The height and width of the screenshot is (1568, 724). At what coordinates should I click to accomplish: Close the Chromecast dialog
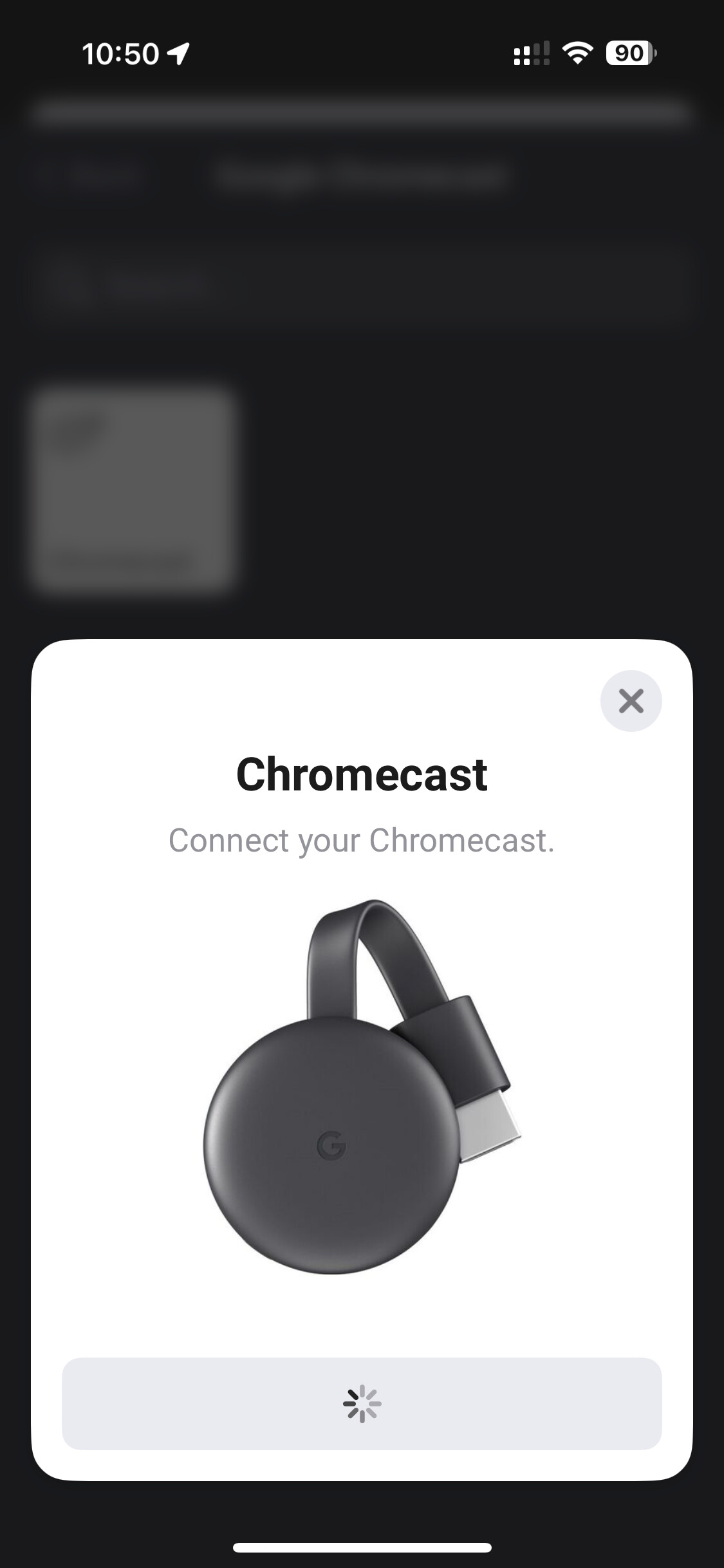coord(631,701)
